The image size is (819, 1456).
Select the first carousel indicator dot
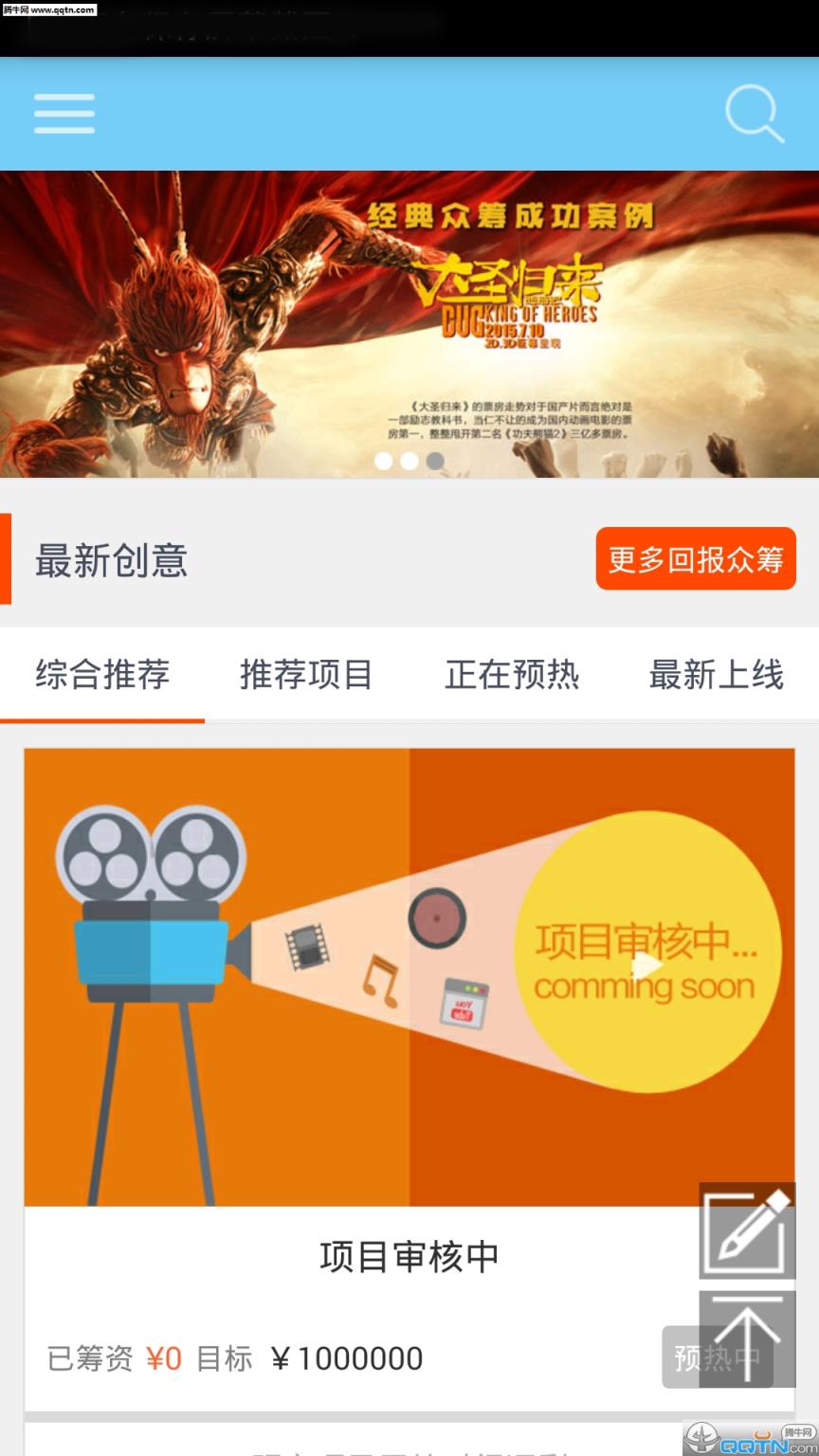(x=383, y=462)
